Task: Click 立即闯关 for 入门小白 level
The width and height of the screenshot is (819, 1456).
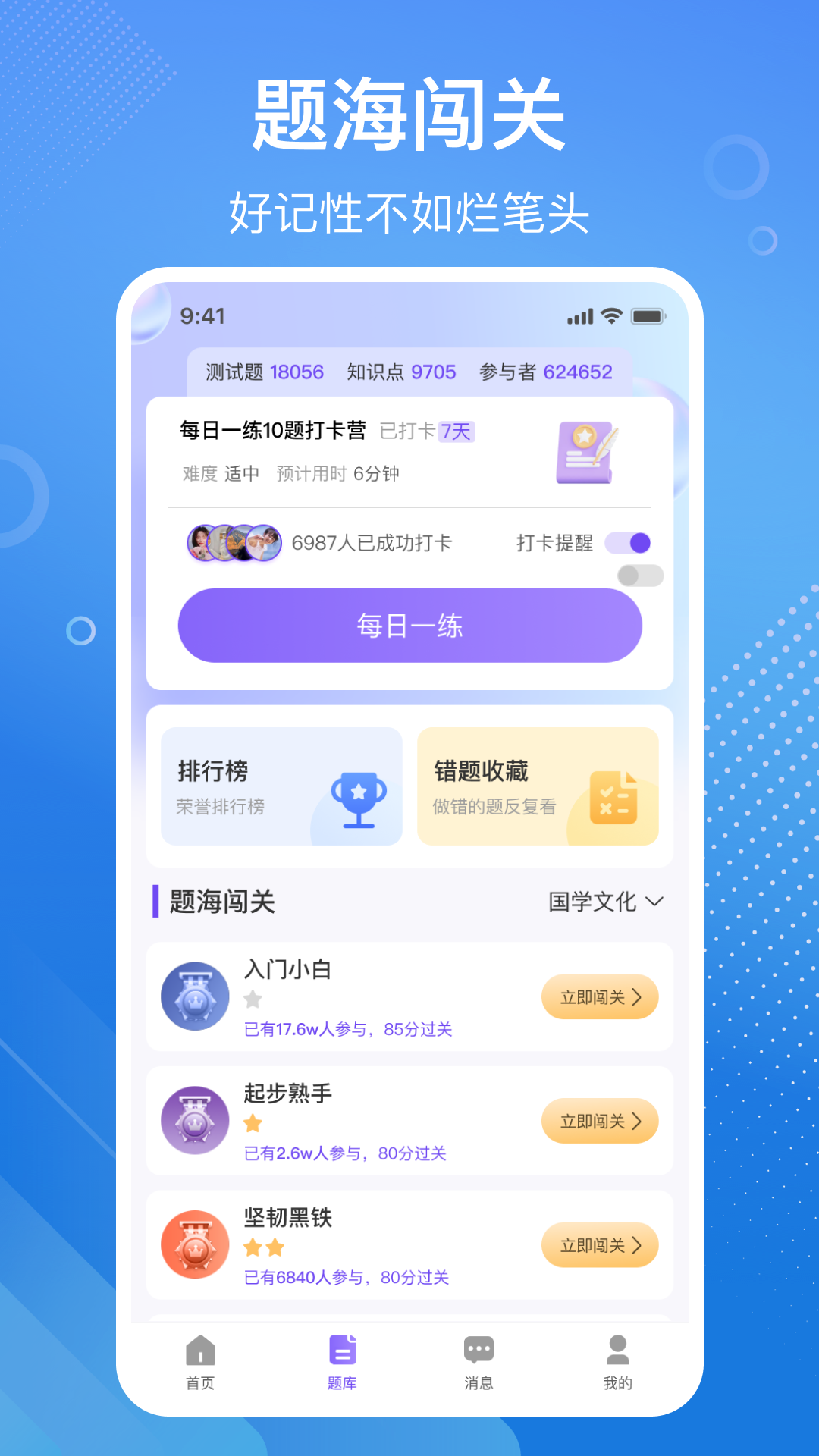Action: coord(599,997)
